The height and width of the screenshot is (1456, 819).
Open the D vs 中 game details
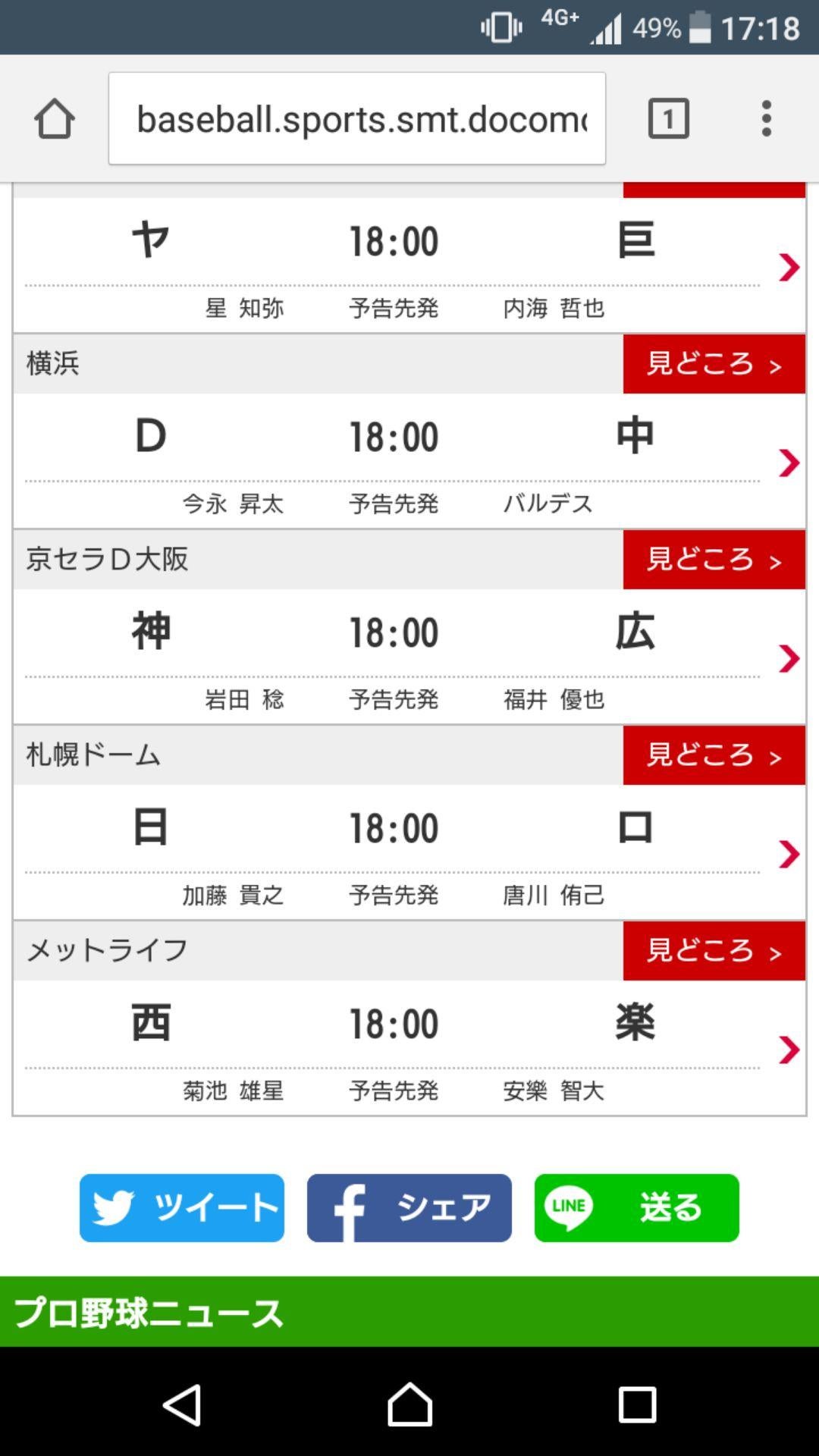[x=789, y=463]
